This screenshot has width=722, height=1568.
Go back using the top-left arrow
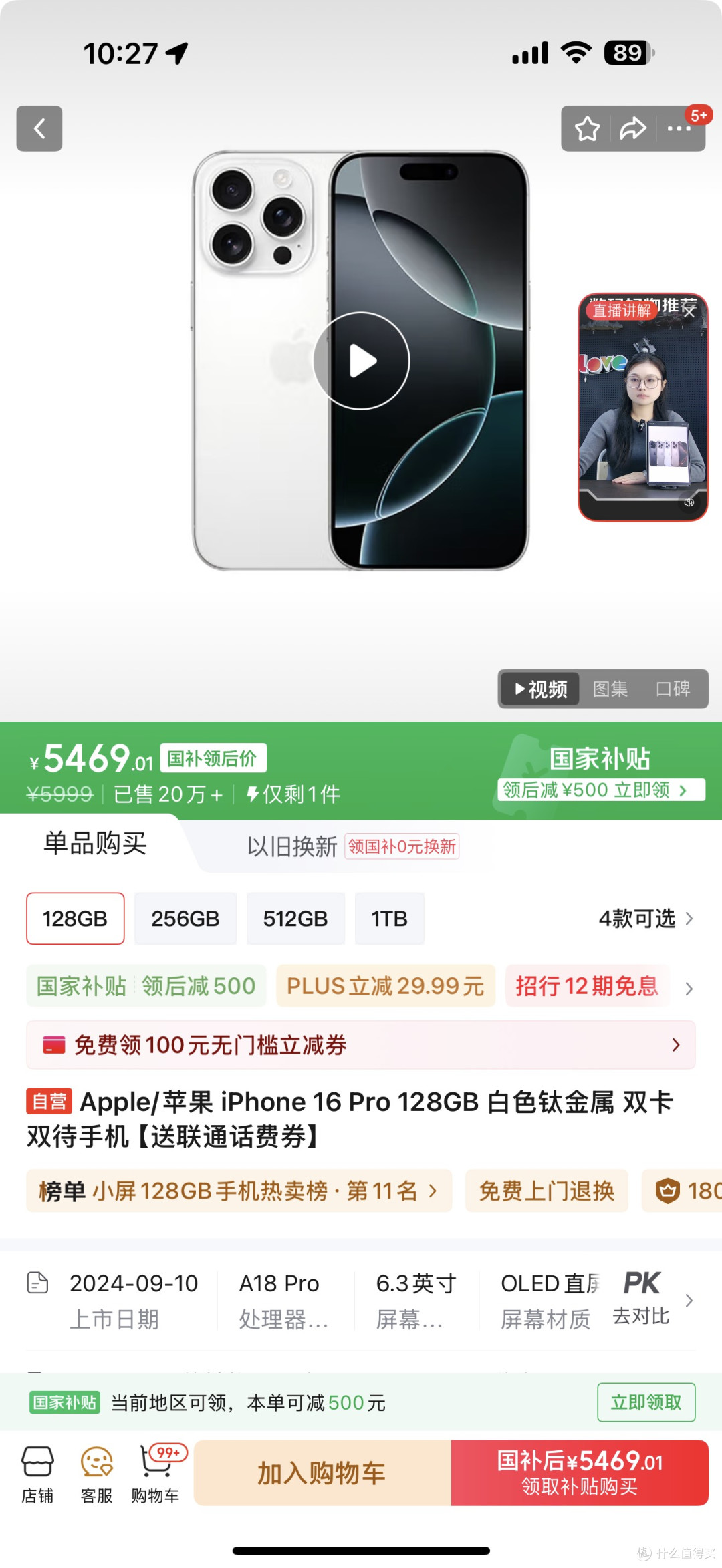pos(39,128)
